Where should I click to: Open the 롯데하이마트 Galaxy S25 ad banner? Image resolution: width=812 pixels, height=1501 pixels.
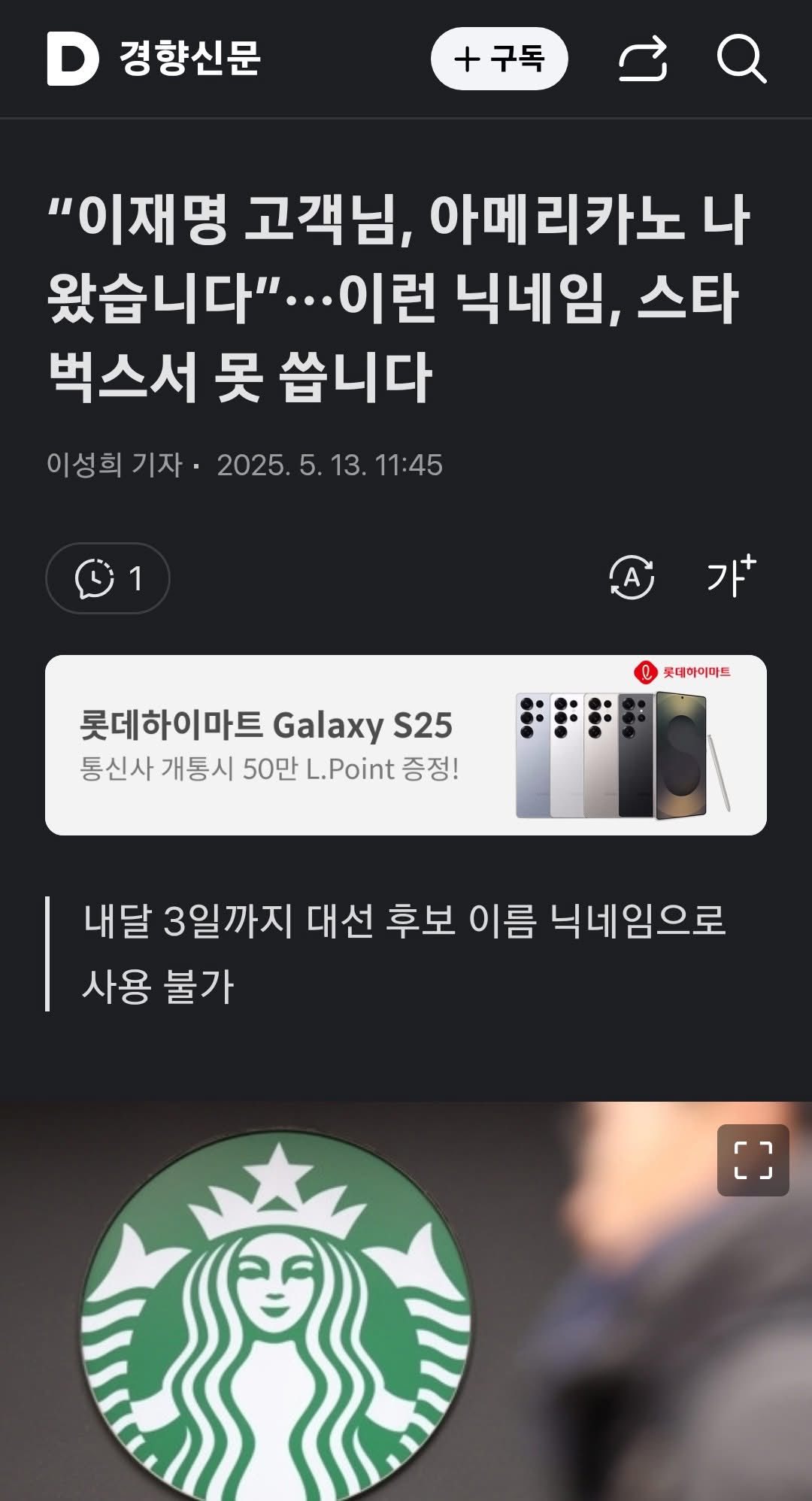[x=405, y=745]
